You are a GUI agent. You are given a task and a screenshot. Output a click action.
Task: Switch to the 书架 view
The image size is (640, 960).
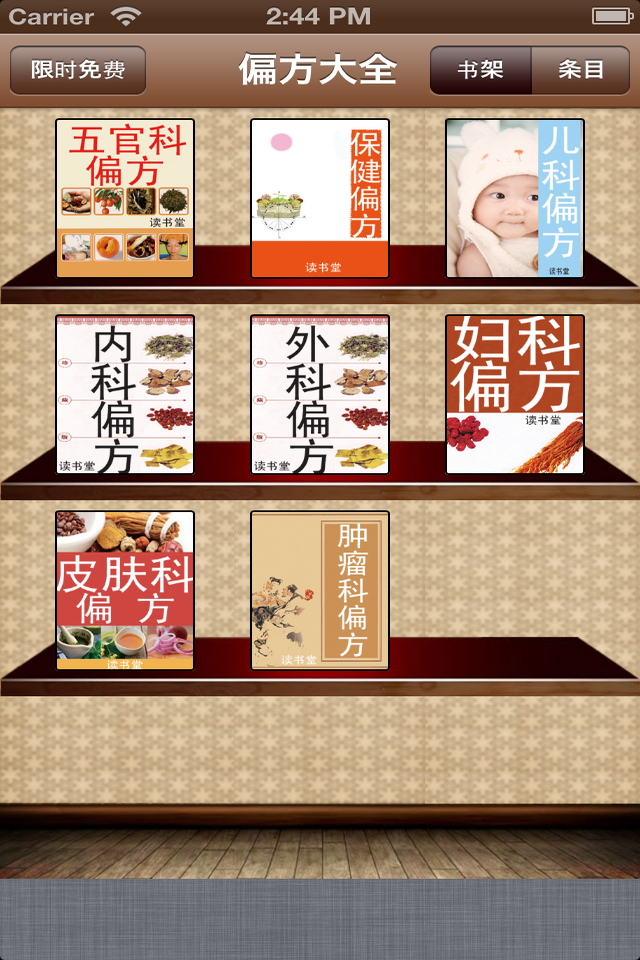pyautogui.click(x=480, y=70)
